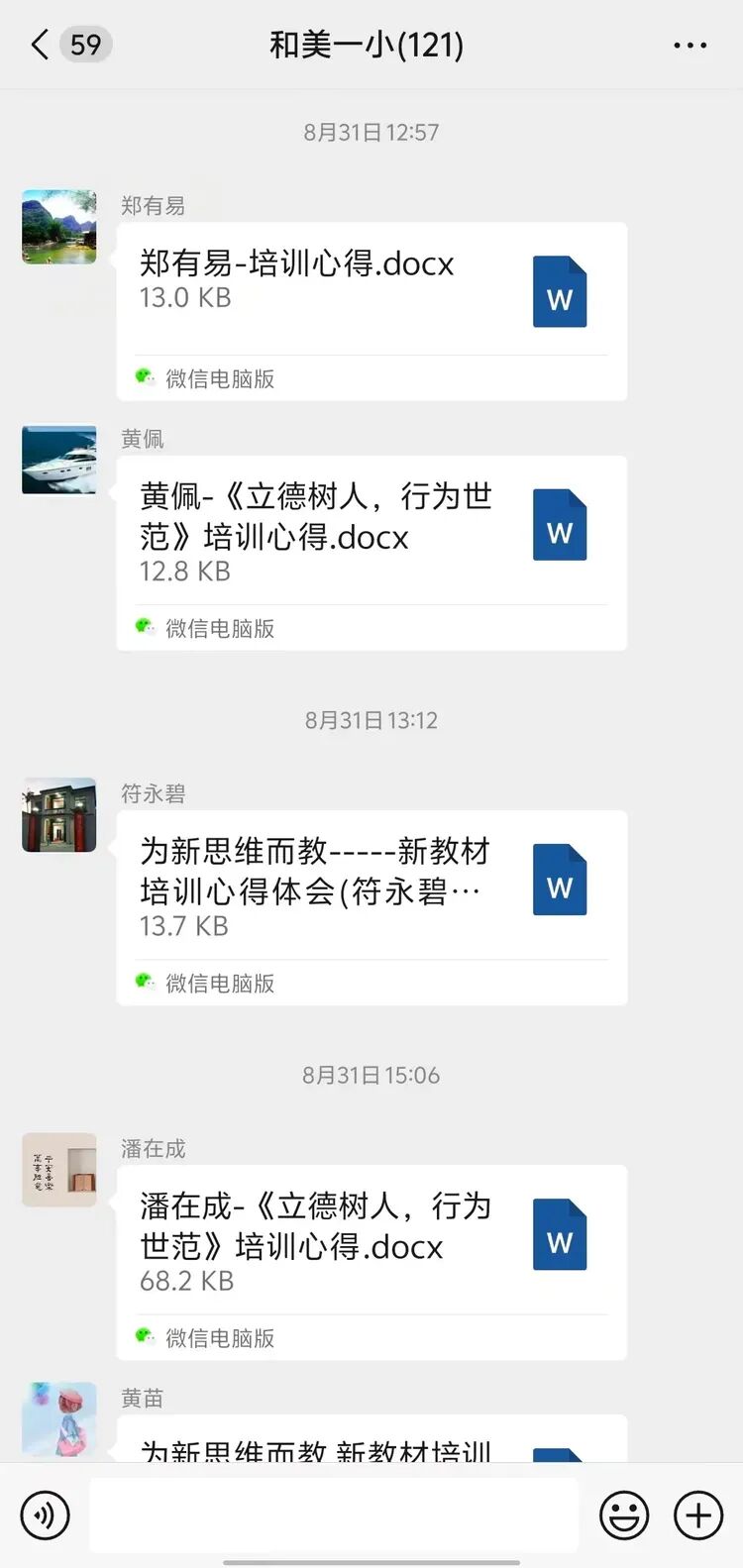The width and height of the screenshot is (743, 1568).
Task: Switch to voice message input
Action: pos(45,1516)
